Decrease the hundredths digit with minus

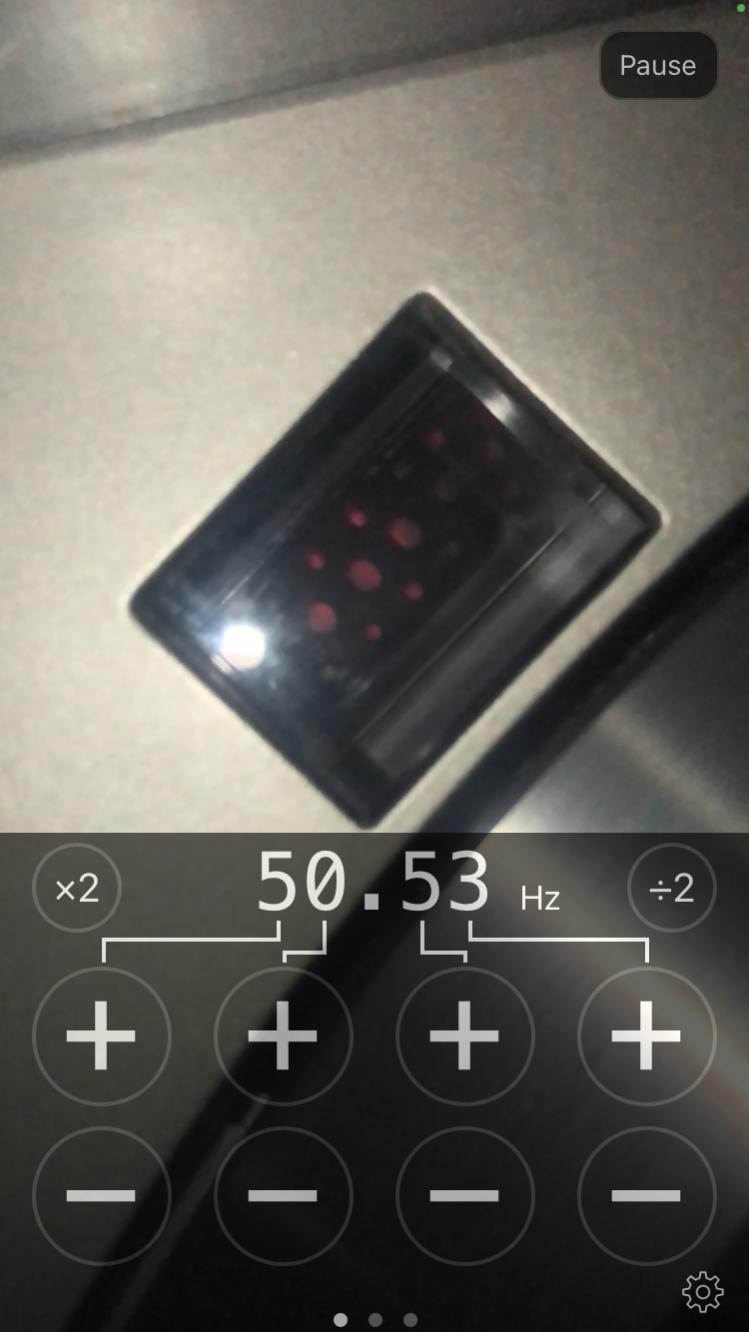click(x=647, y=1196)
